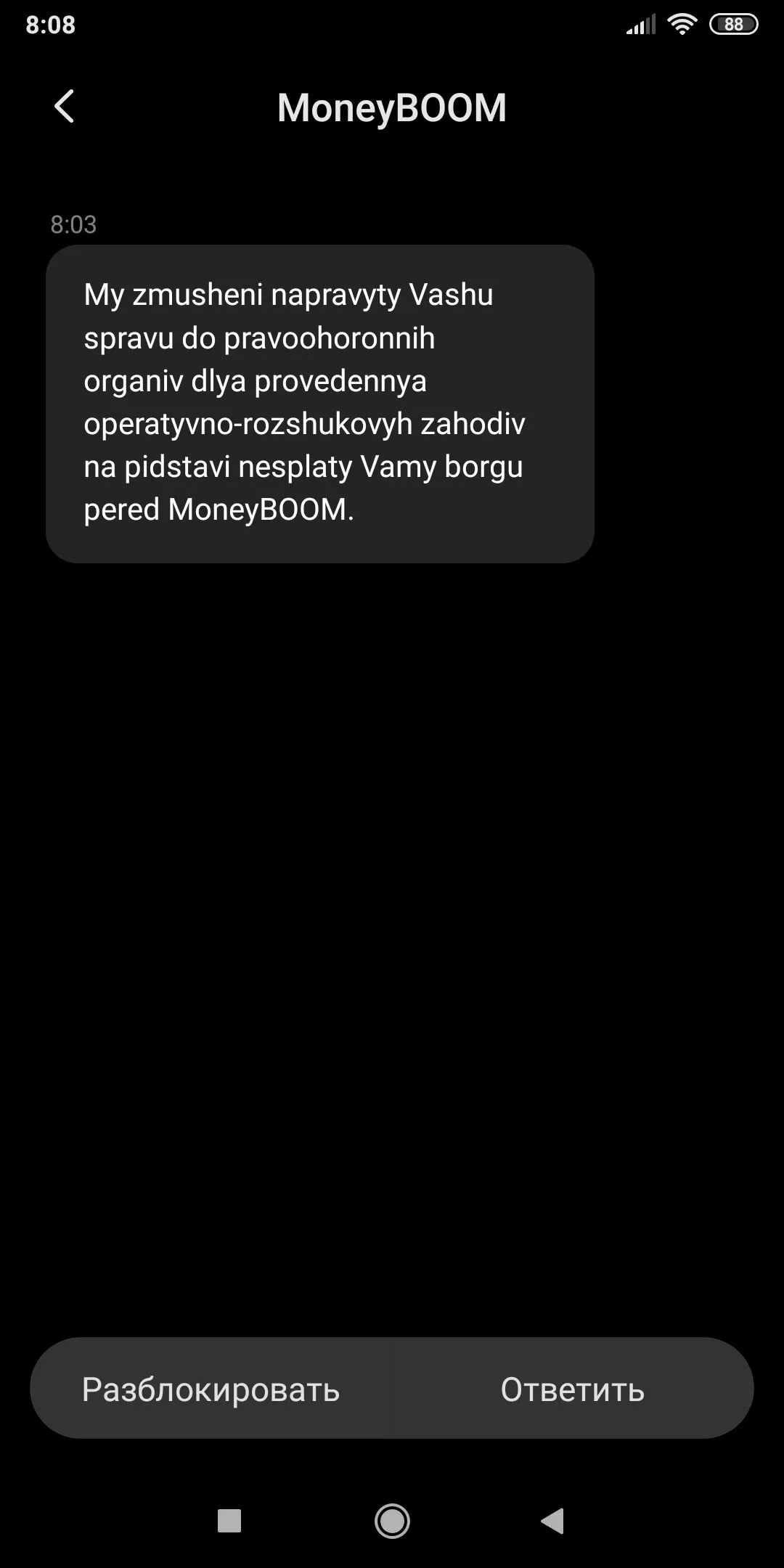The image size is (784, 1568).
Task: Tap Разблокировать to unblock the sender
Action: (211, 1389)
